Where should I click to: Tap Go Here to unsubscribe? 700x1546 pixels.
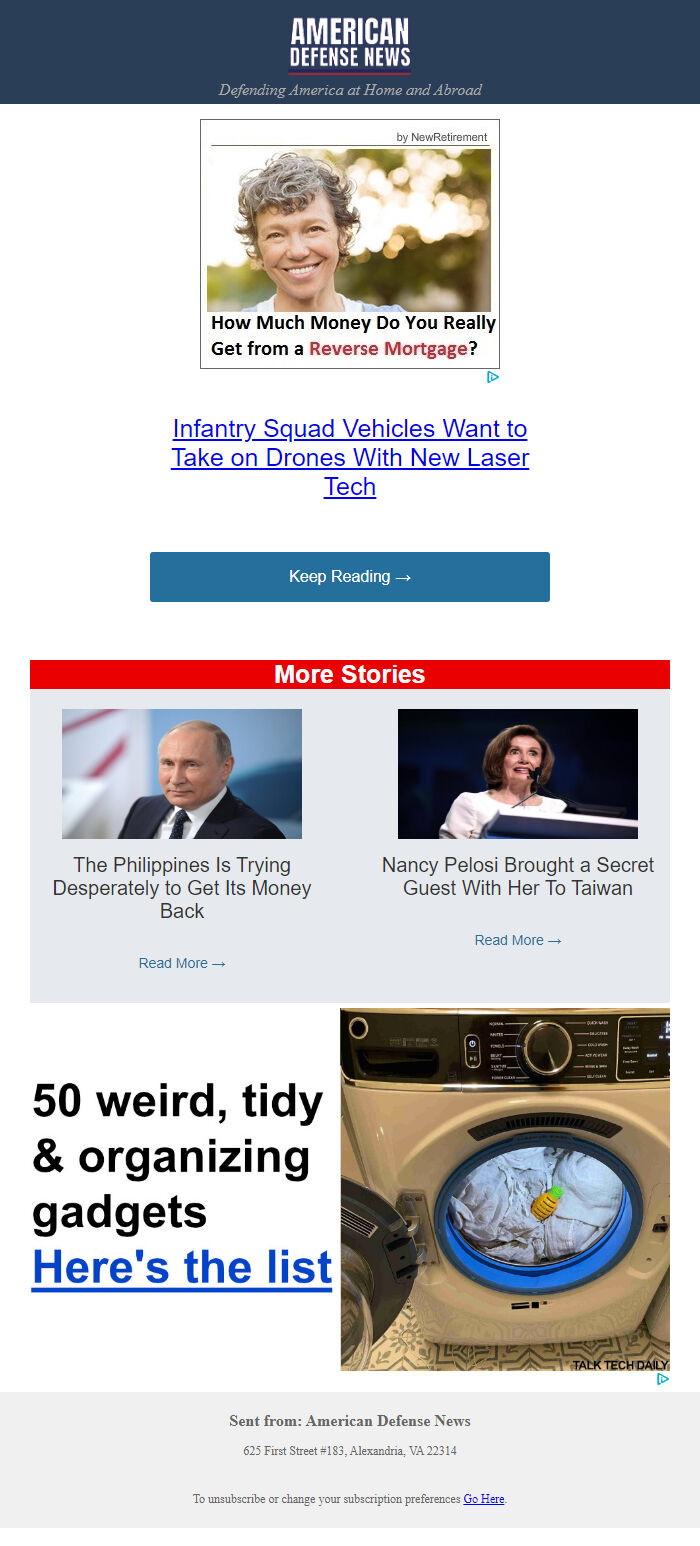tap(483, 1499)
